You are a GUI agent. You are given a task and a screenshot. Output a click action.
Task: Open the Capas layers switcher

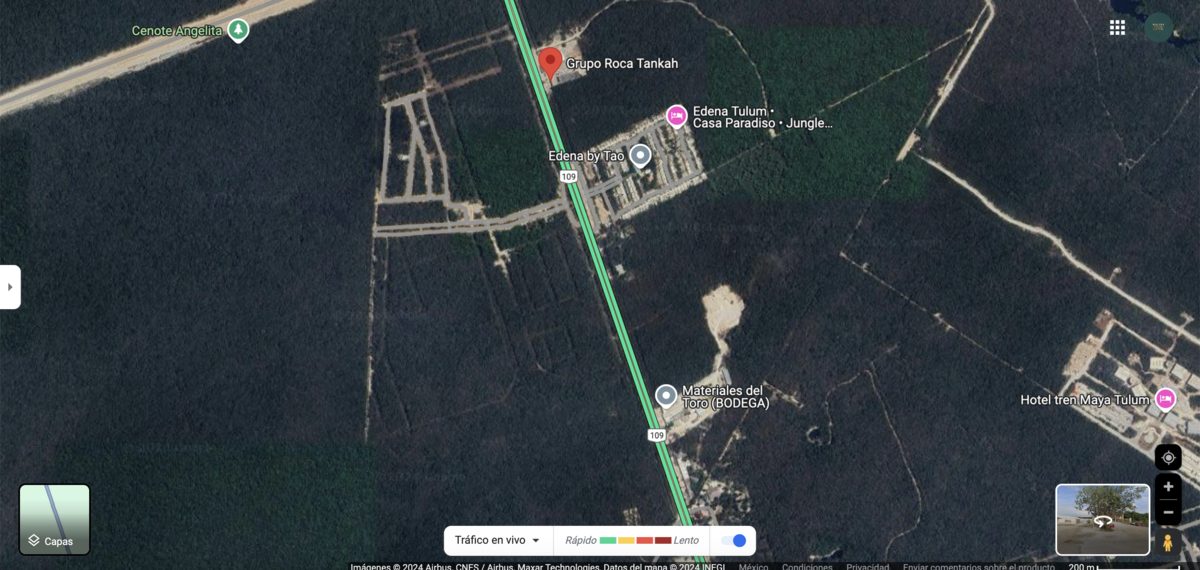tap(55, 519)
